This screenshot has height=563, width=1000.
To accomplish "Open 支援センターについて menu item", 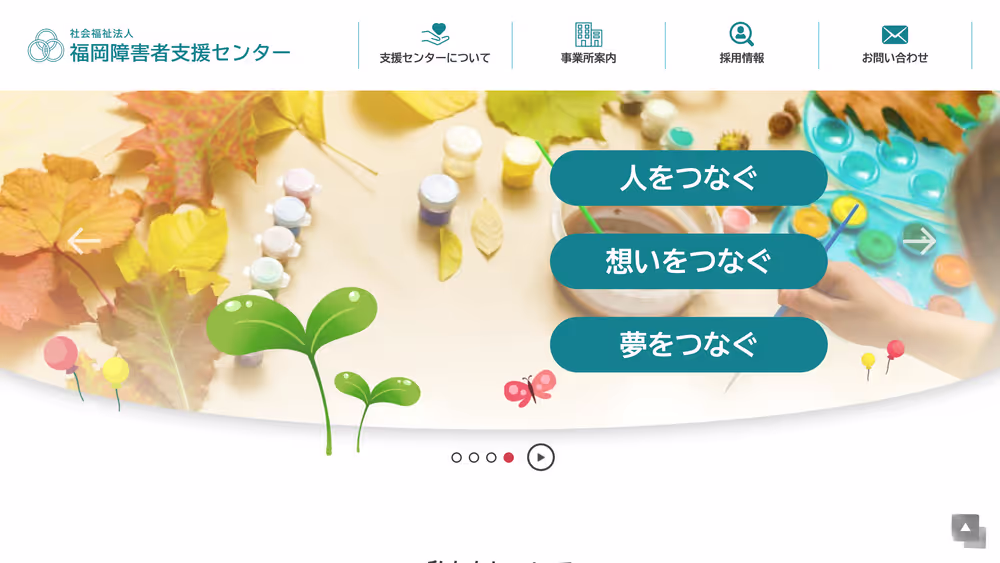I will coord(435,46).
